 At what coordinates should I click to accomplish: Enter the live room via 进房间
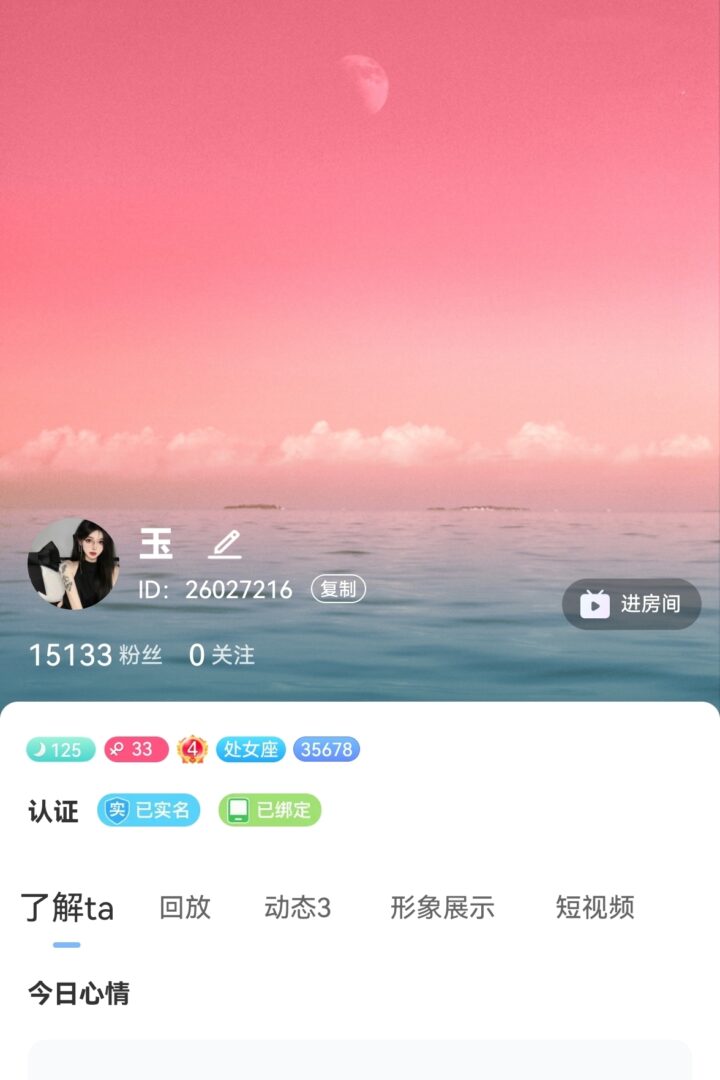click(x=632, y=604)
